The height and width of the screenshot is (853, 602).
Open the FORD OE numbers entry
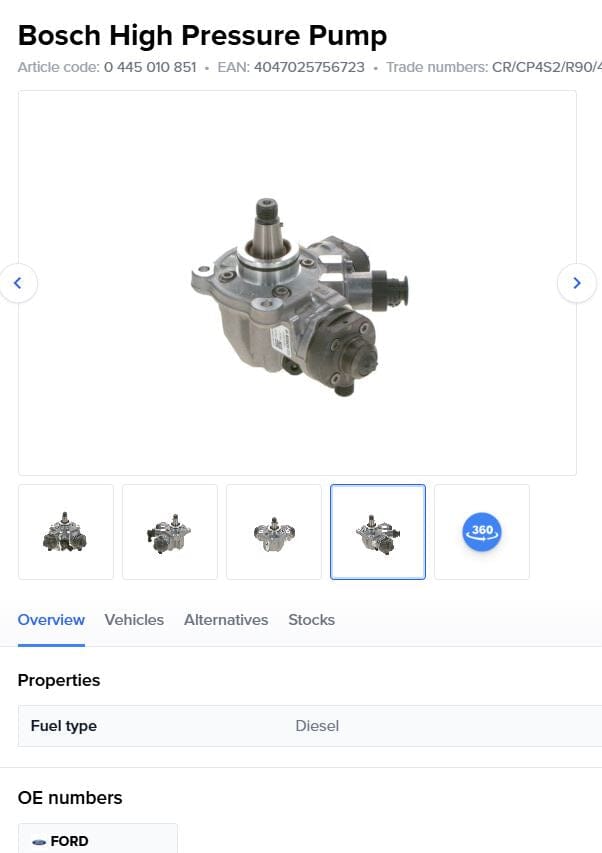click(x=97, y=841)
